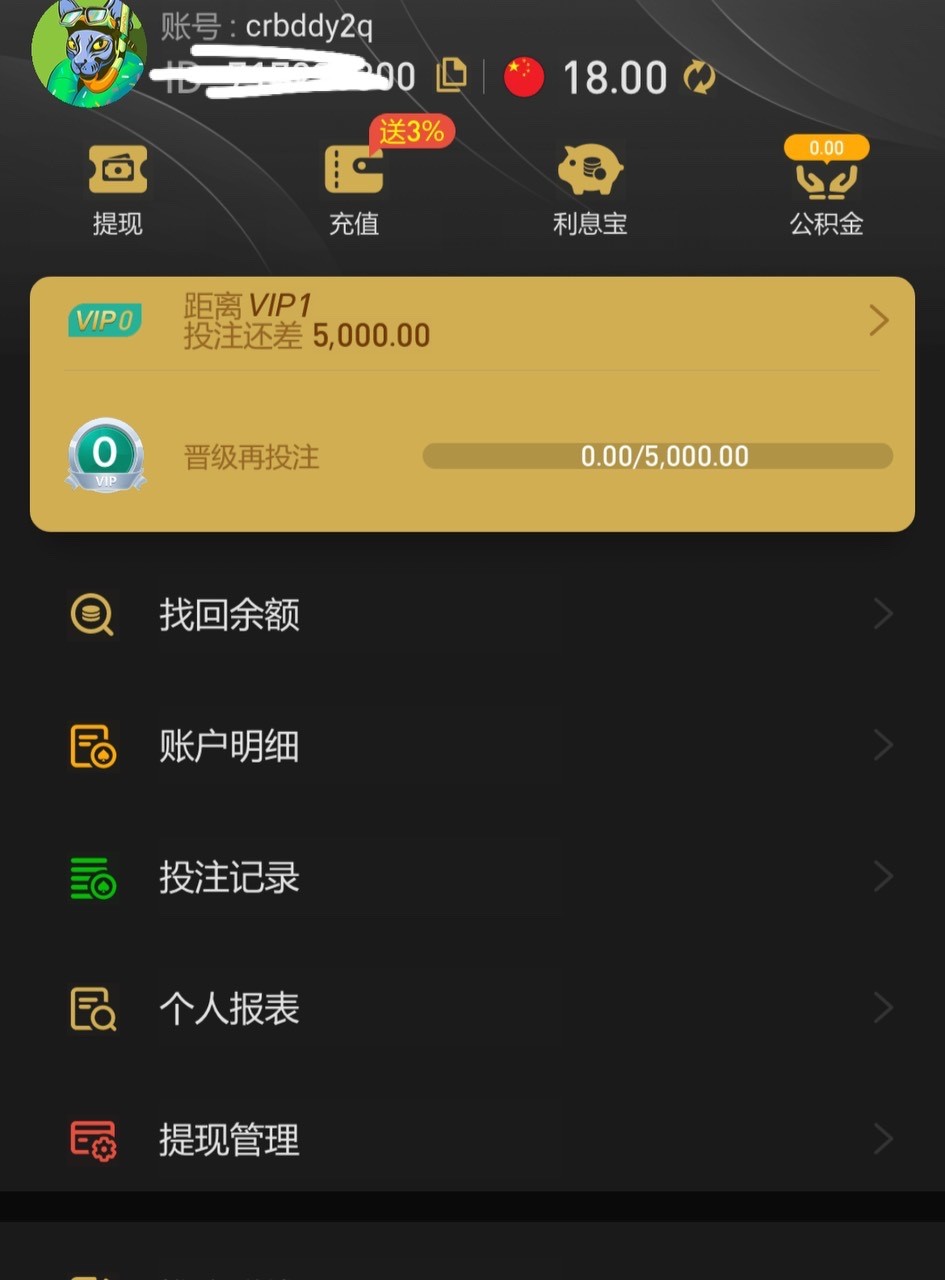Select the green 投注记录 betting record icon
The width and height of the screenshot is (945, 1280).
pyautogui.click(x=93, y=877)
